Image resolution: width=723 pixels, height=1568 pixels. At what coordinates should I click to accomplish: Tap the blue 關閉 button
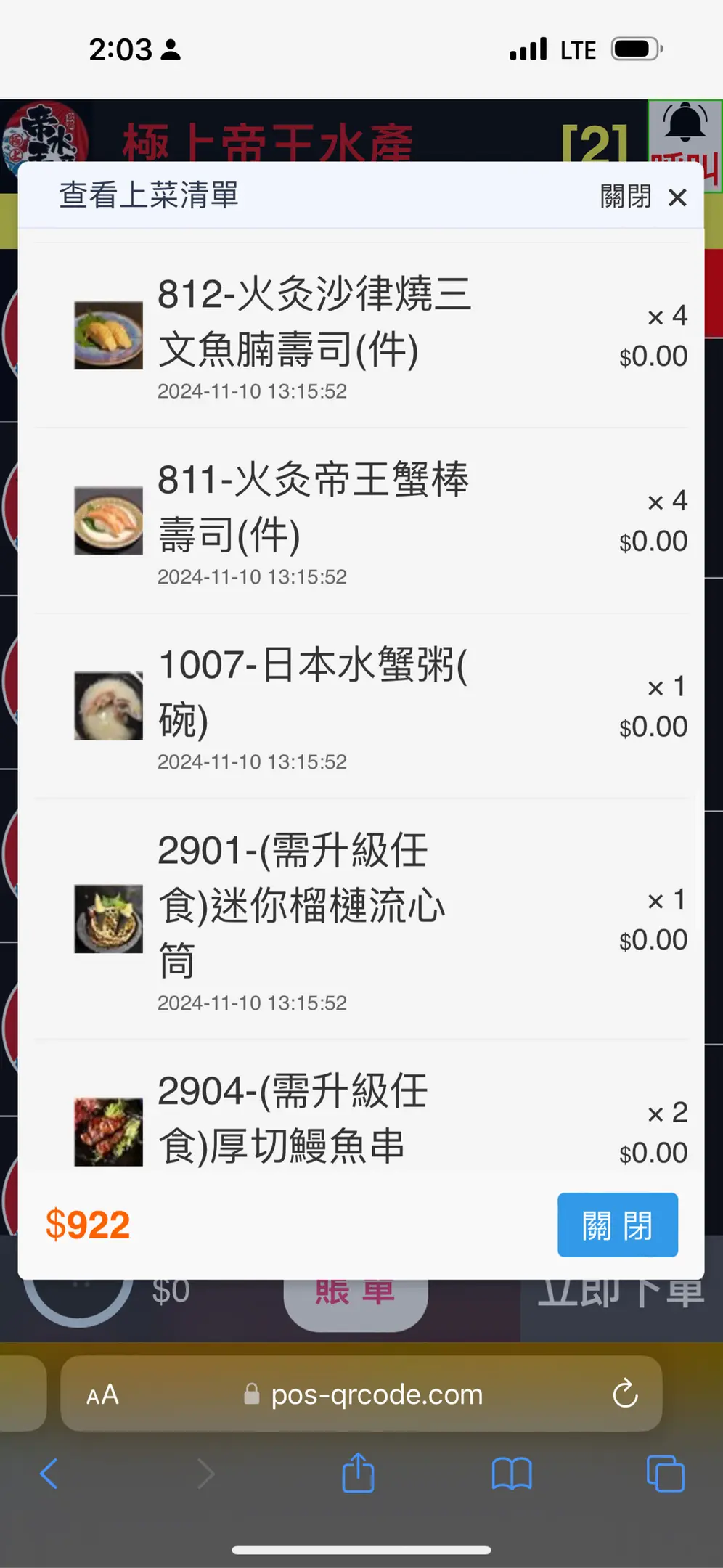(x=617, y=1225)
